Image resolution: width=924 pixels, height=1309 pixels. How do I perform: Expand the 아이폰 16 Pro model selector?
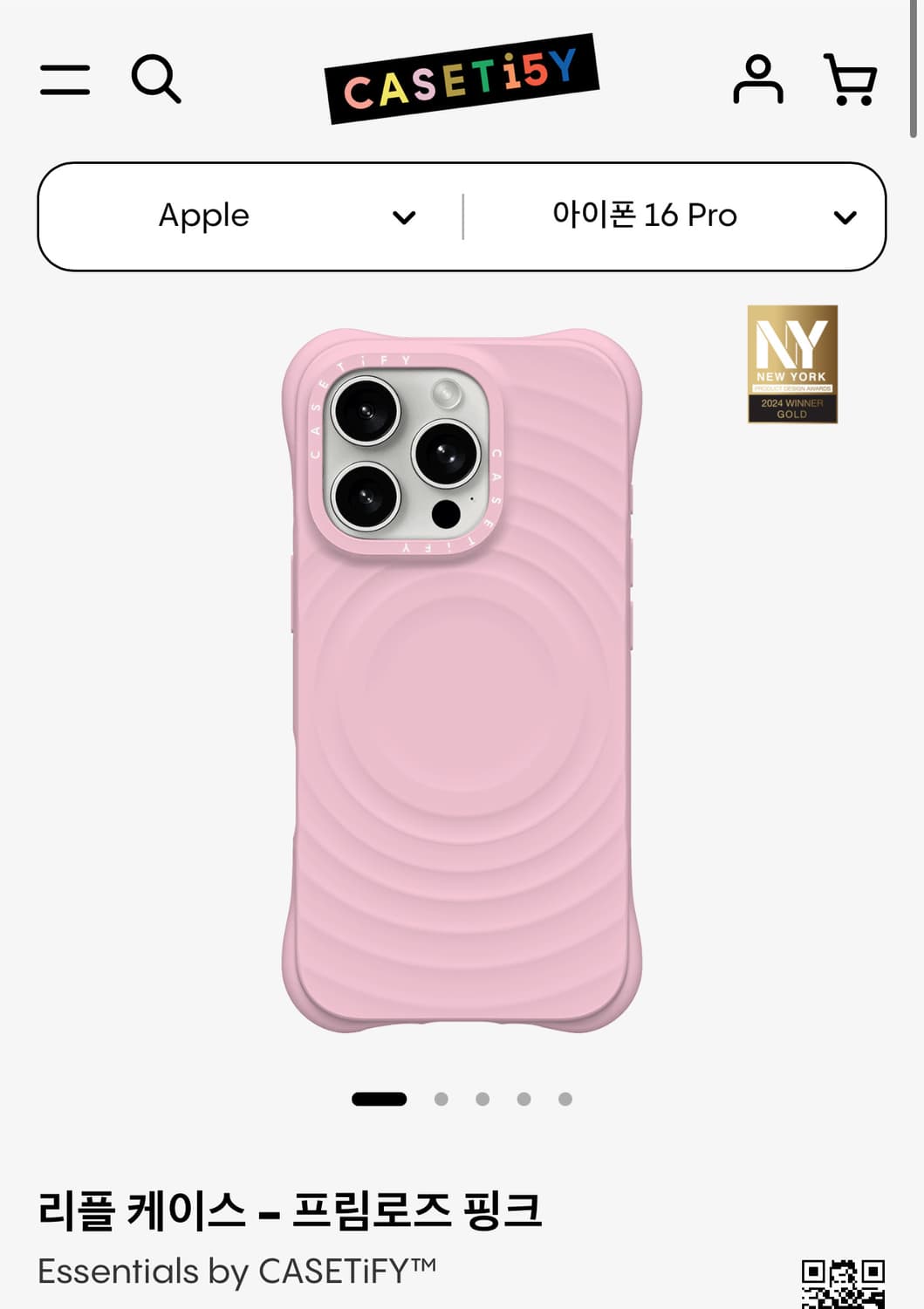coord(698,216)
